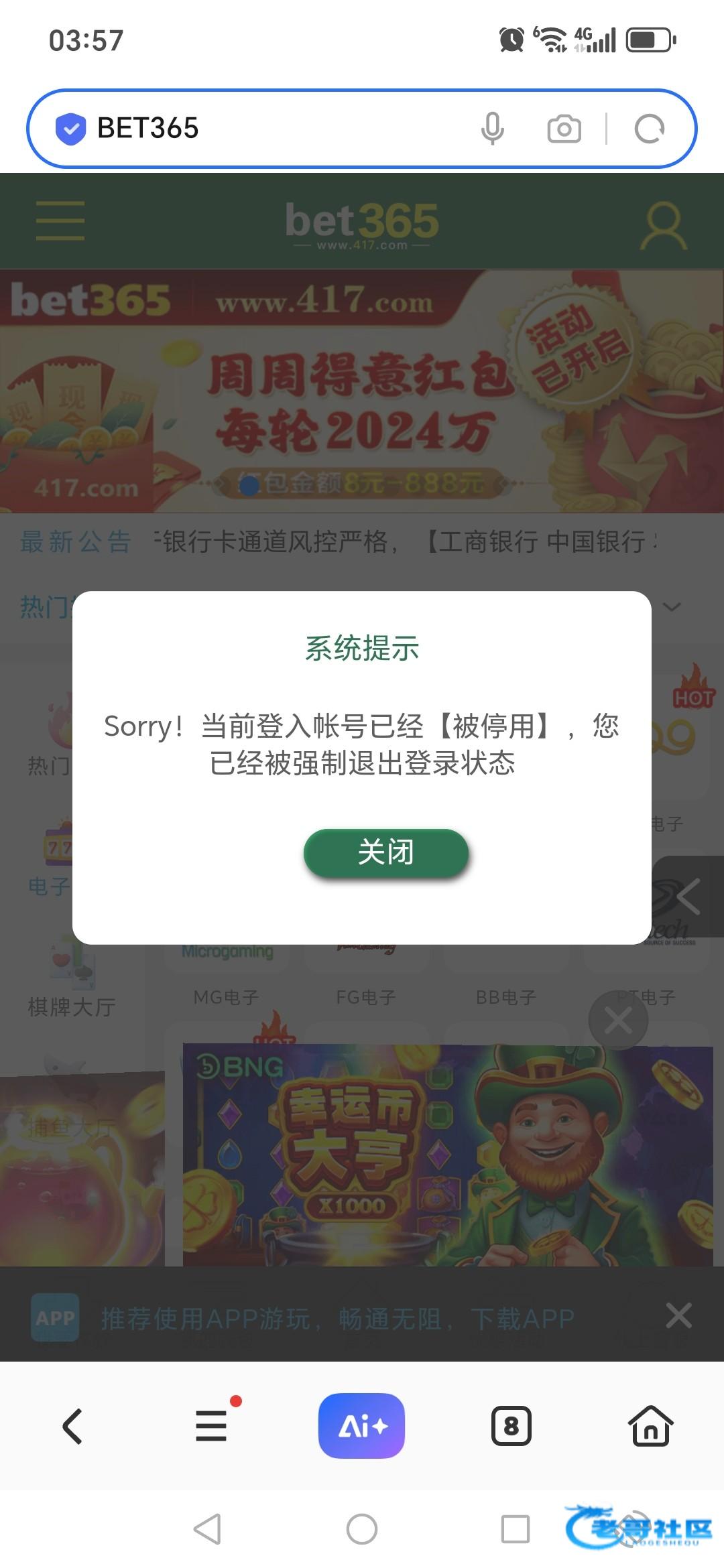The width and height of the screenshot is (724, 1568).
Task: Open camera search in the address bar
Action: click(564, 128)
